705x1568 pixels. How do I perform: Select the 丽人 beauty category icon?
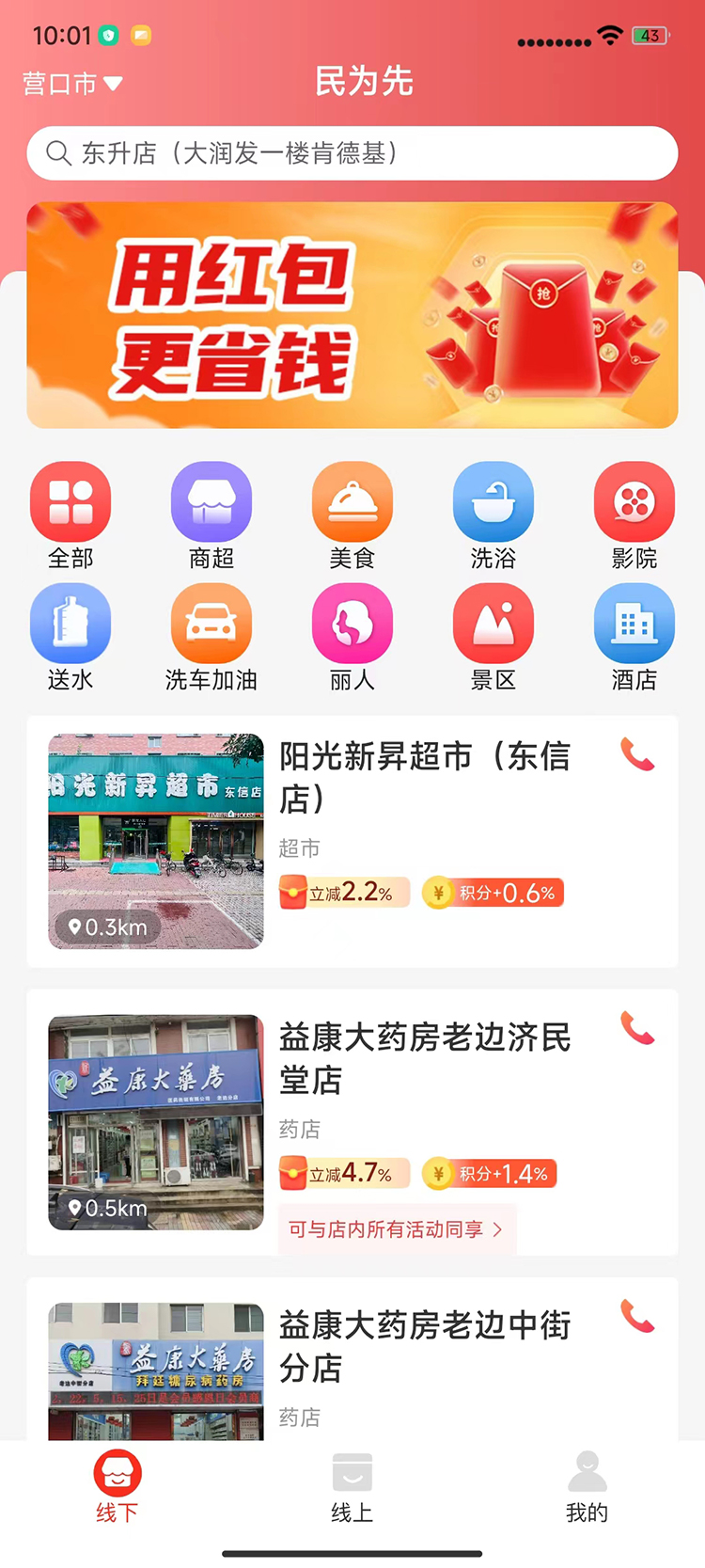[352, 622]
